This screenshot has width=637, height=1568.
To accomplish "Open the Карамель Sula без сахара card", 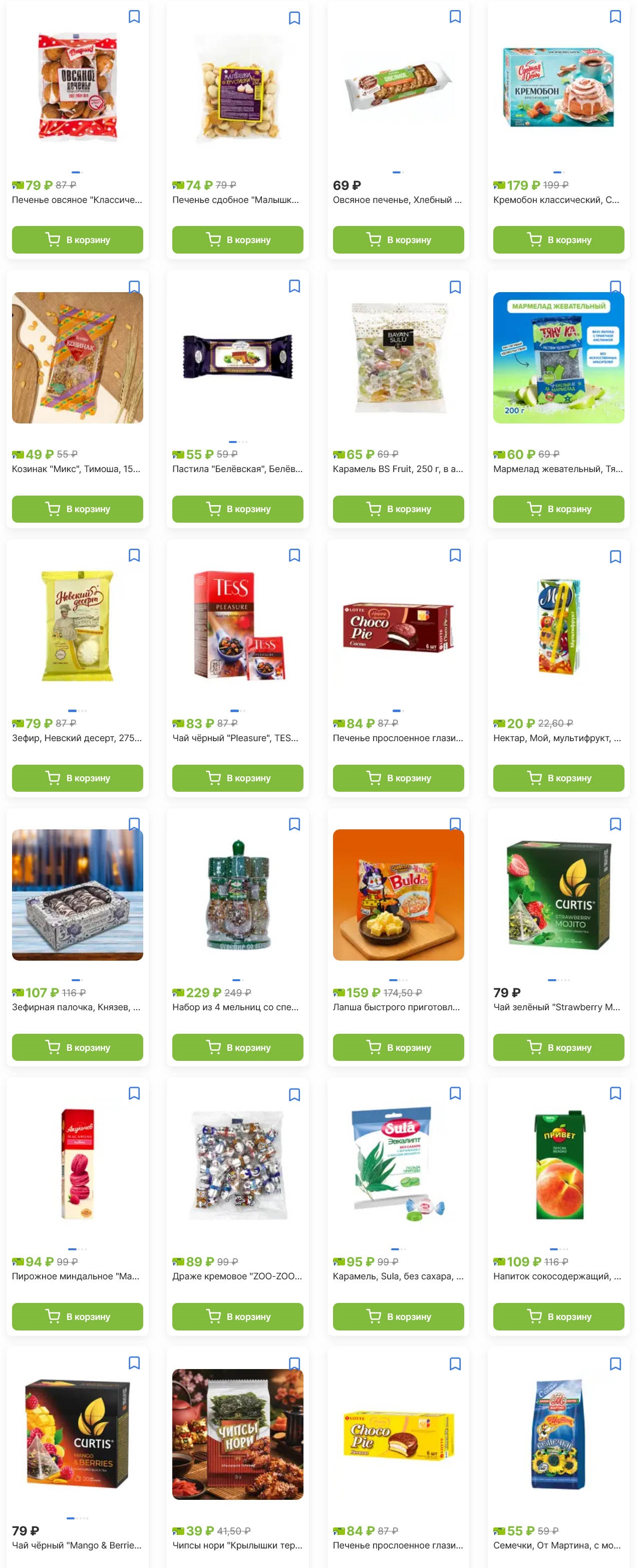I will click(398, 1164).
